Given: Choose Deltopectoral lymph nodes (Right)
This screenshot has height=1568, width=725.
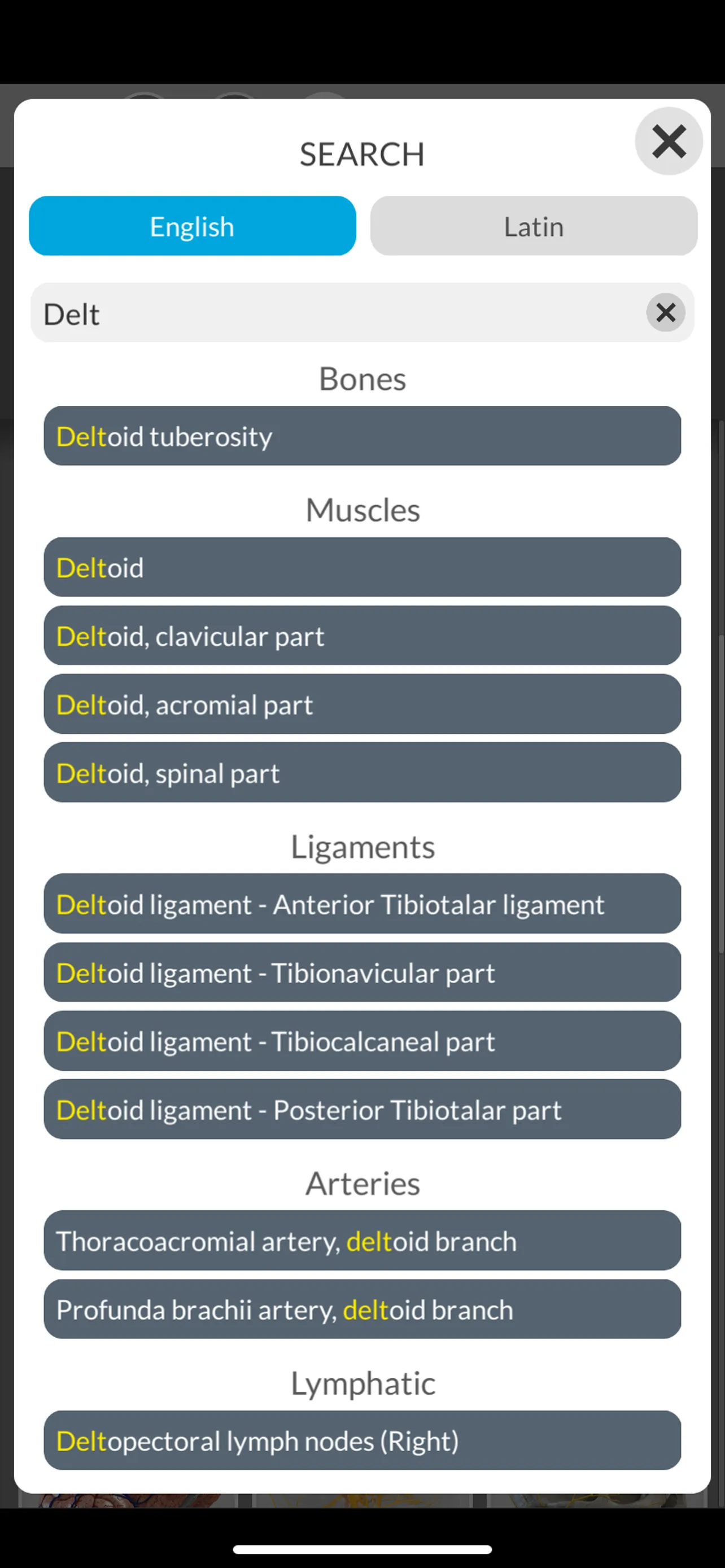Looking at the screenshot, I should coord(362,1440).
